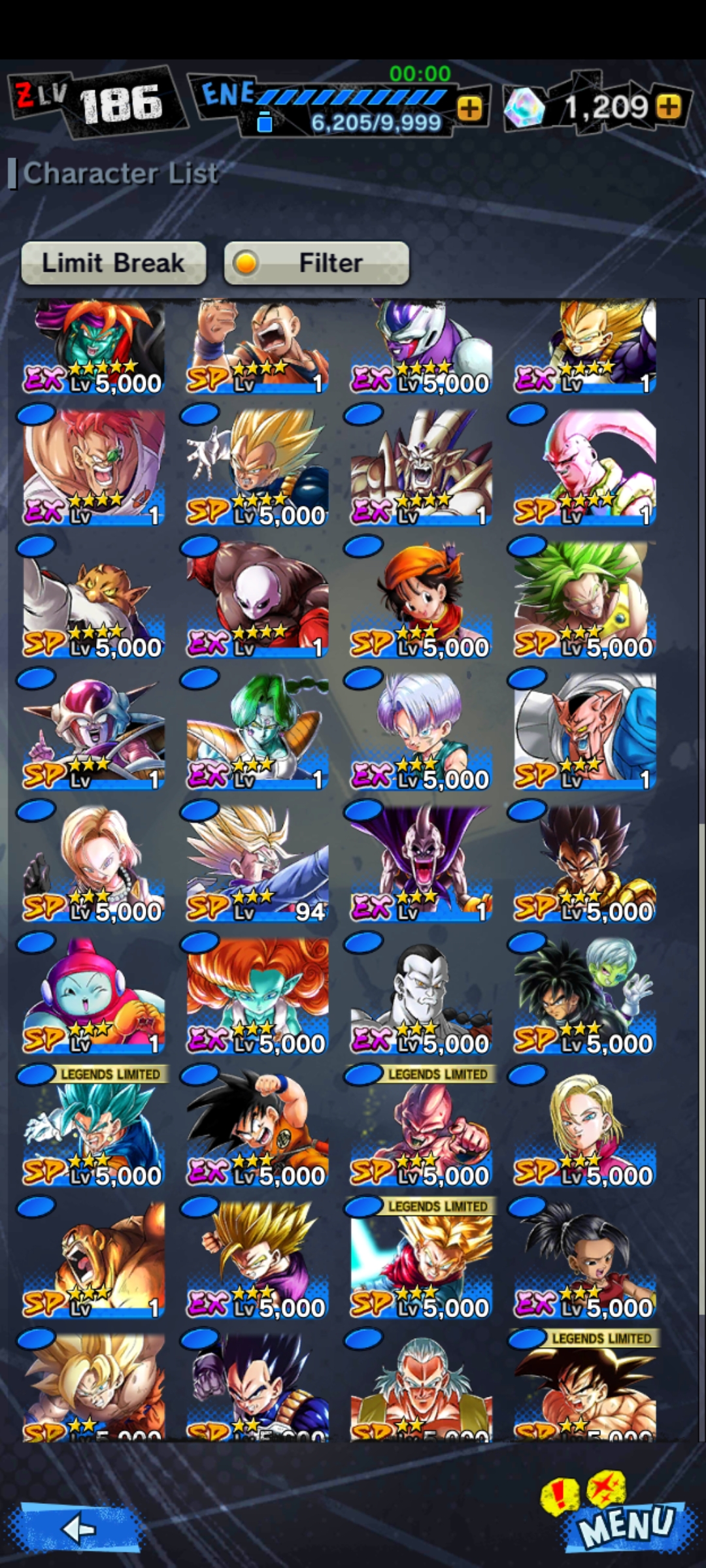
Task: Select the Legends Limited Kid Buu card
Action: pyautogui.click(x=422, y=1127)
